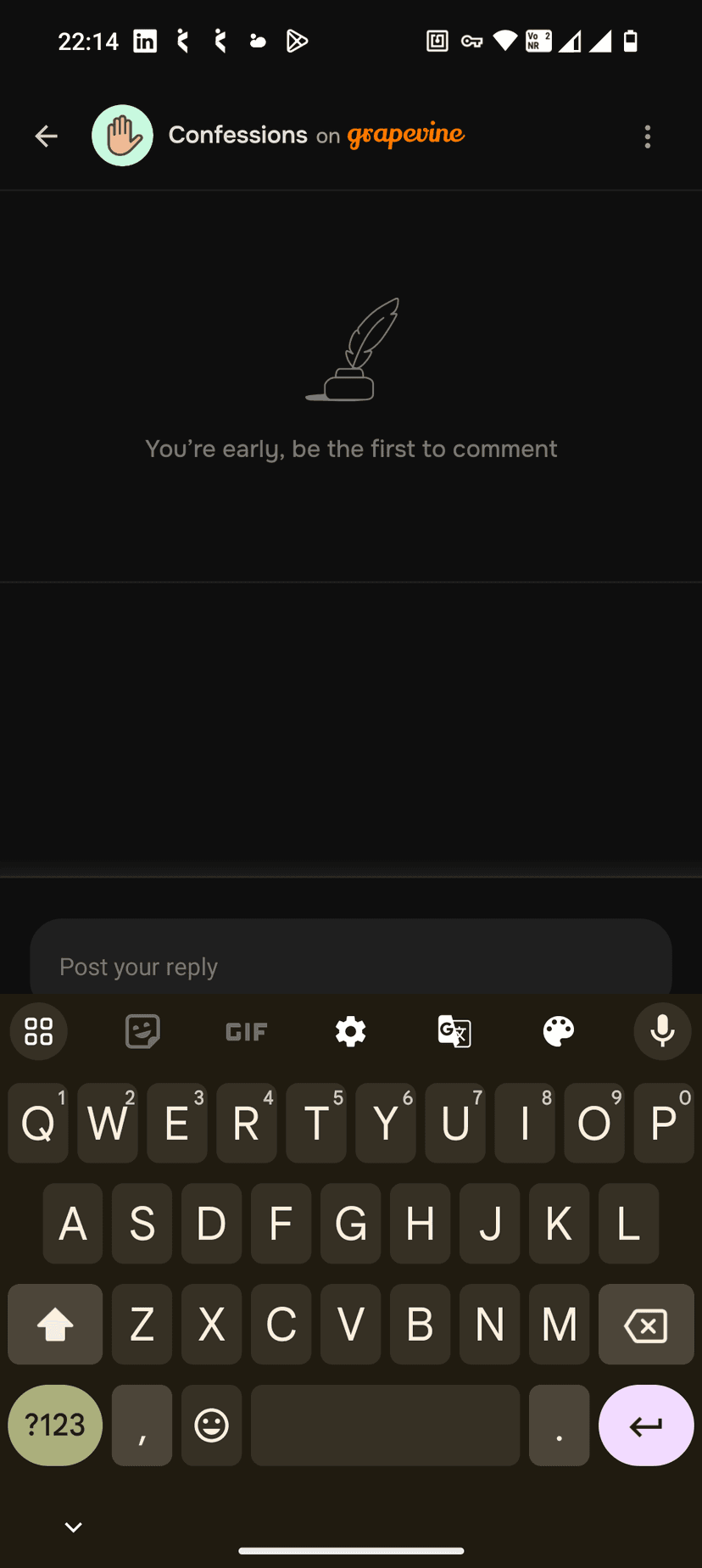Tap the backspace key
Image resolution: width=702 pixels, height=1568 pixels.
click(x=646, y=1325)
